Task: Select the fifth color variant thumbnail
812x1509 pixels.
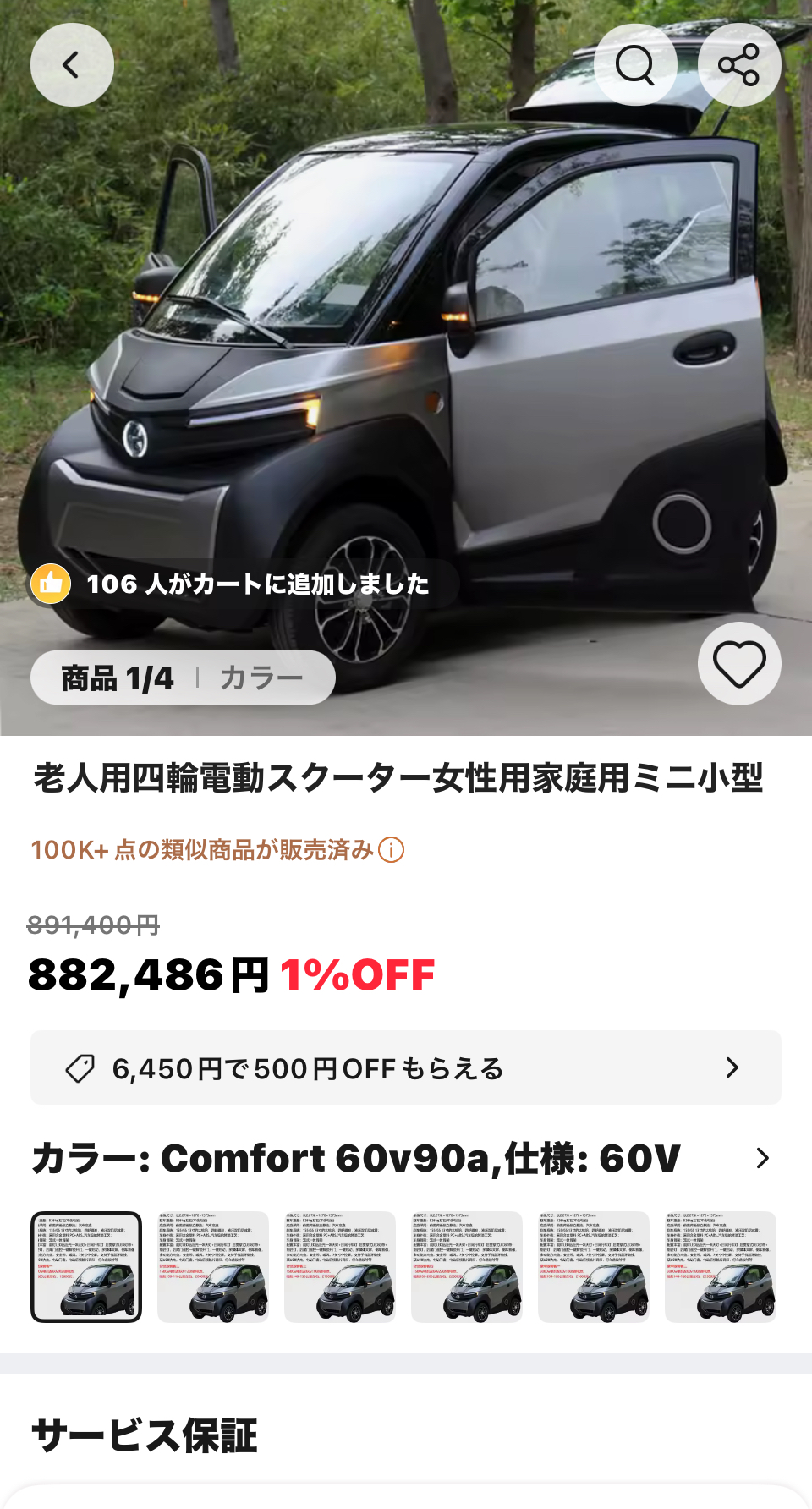Action: click(594, 1267)
